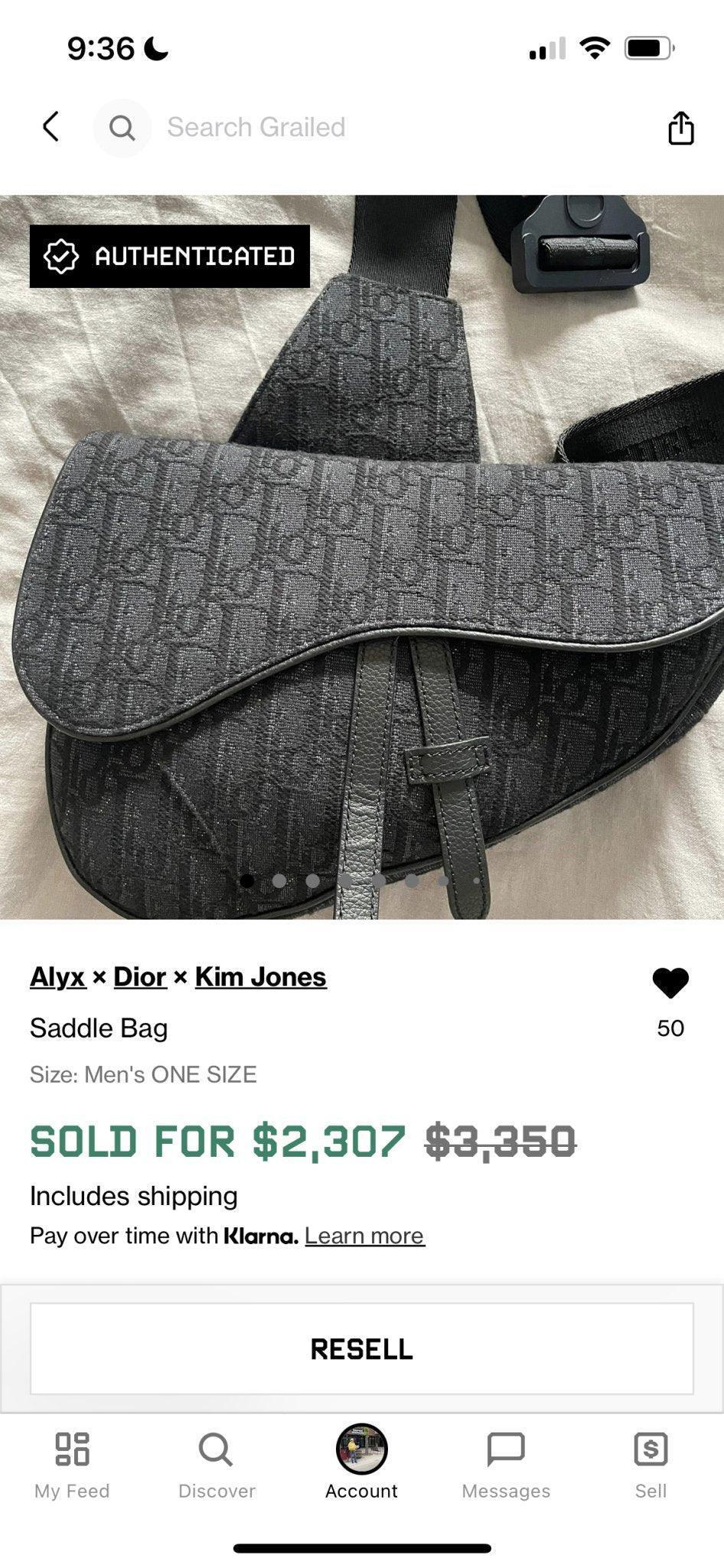Screen dimensions: 724x1568
Task: Tap the Search Grailed field
Action: tap(256, 127)
